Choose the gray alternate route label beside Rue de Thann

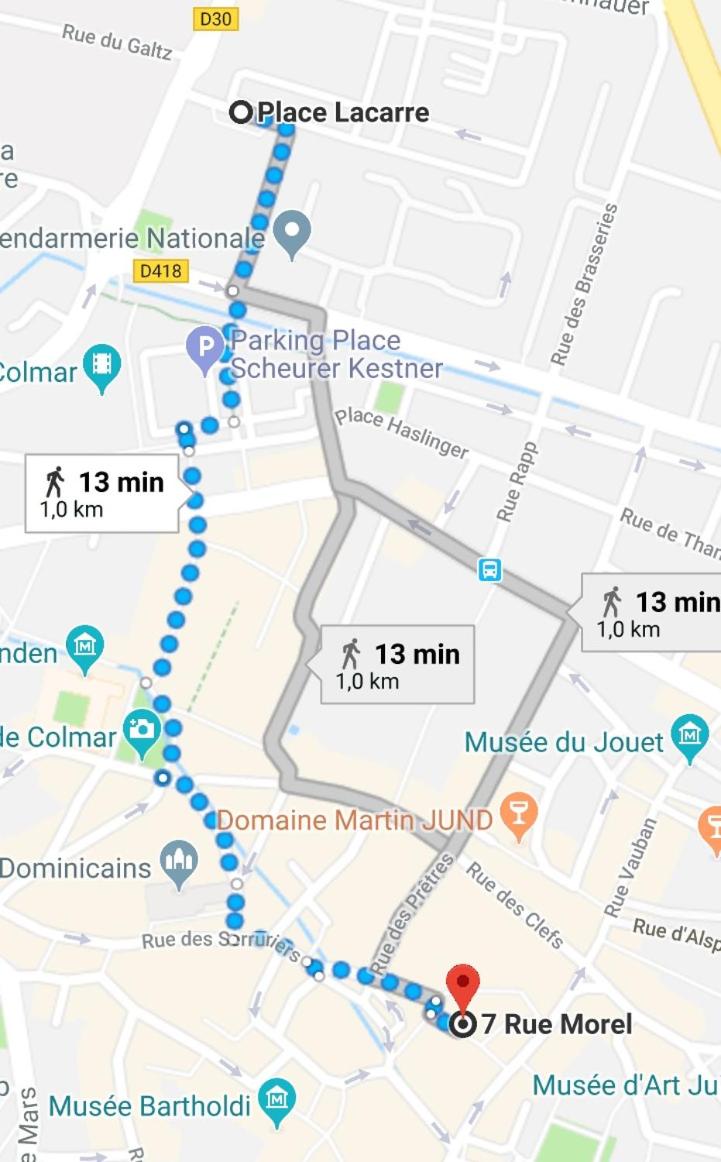pyautogui.click(x=651, y=612)
